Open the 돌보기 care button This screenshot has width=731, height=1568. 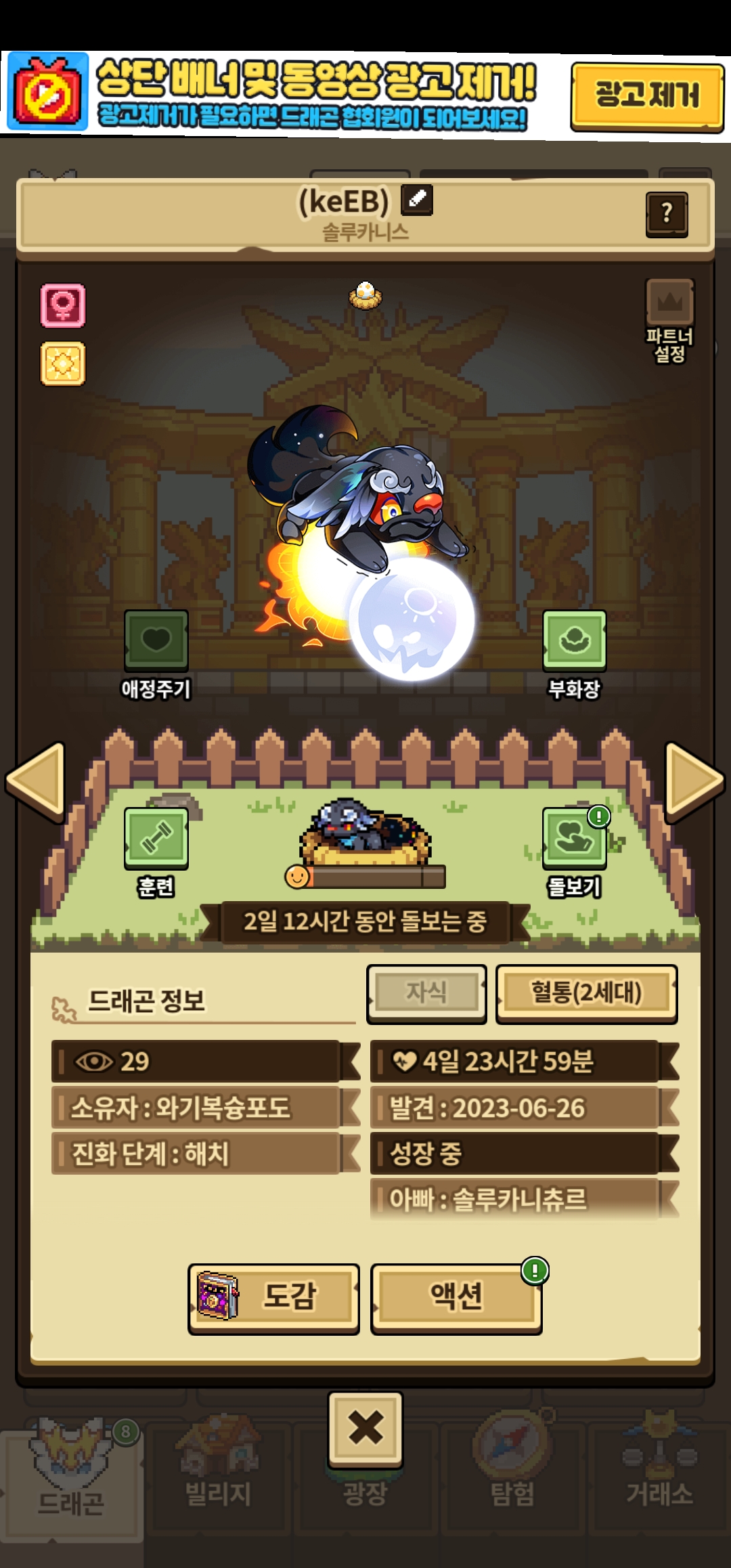574,838
